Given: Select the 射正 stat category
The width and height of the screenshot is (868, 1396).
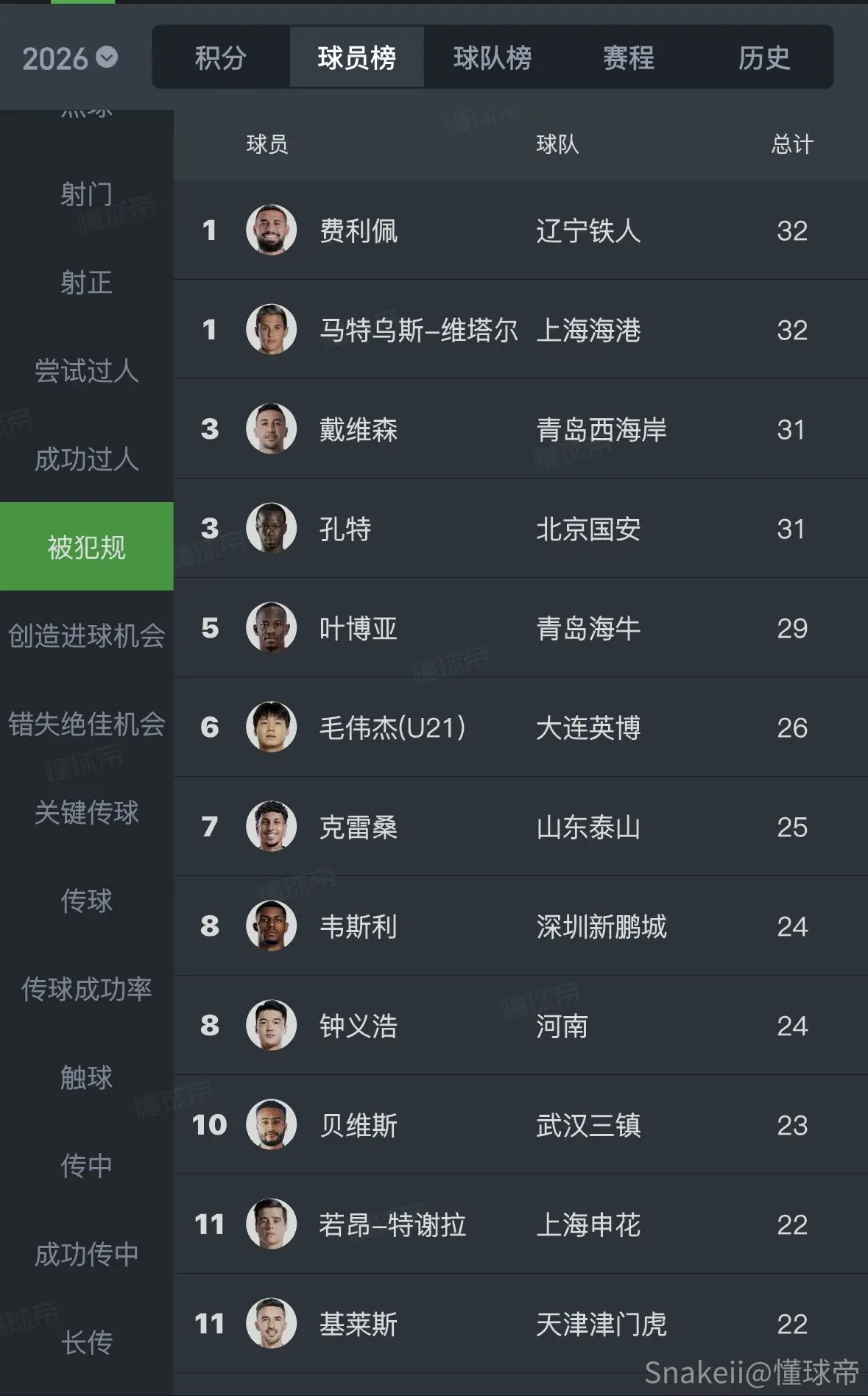Looking at the screenshot, I should click(87, 283).
